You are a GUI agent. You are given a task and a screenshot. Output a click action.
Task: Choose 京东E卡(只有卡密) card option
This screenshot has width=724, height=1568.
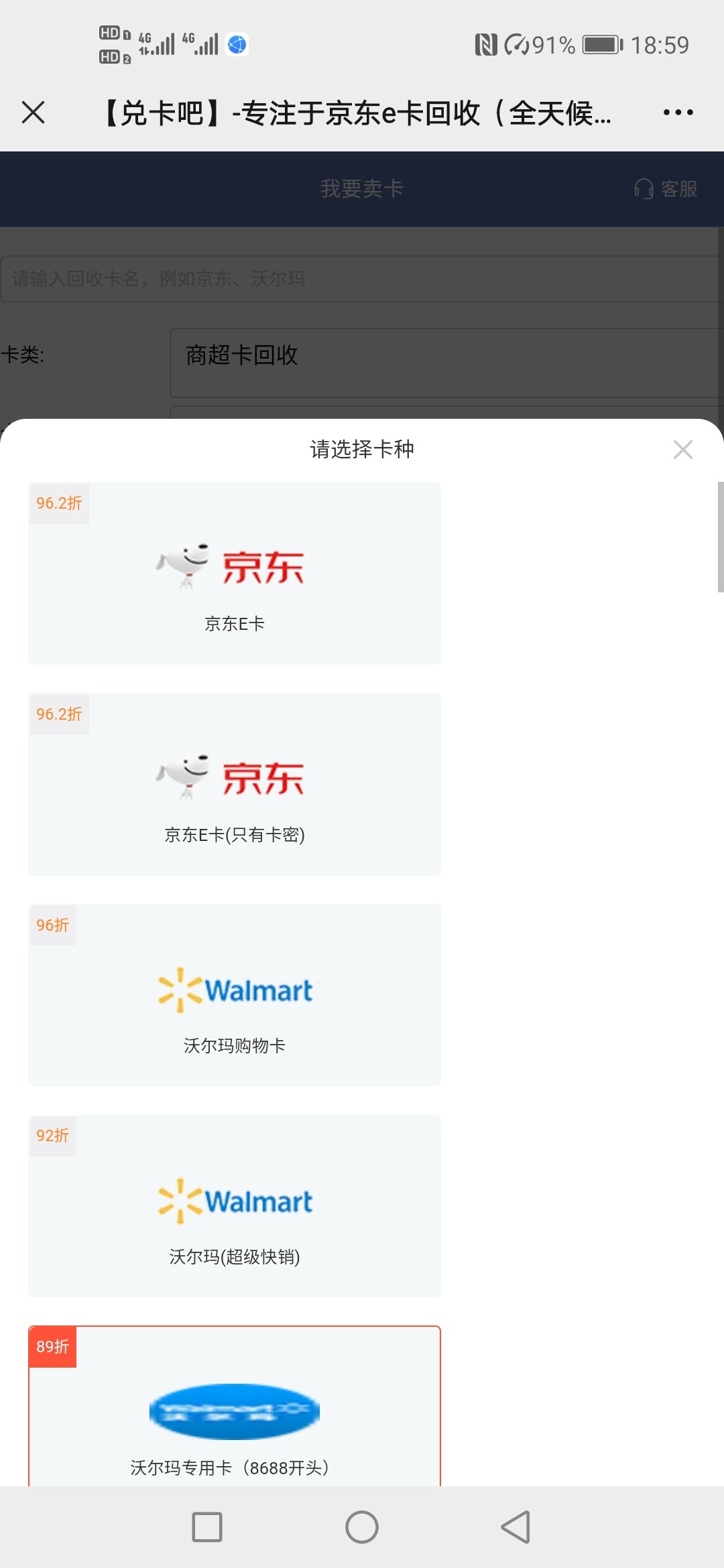235,784
